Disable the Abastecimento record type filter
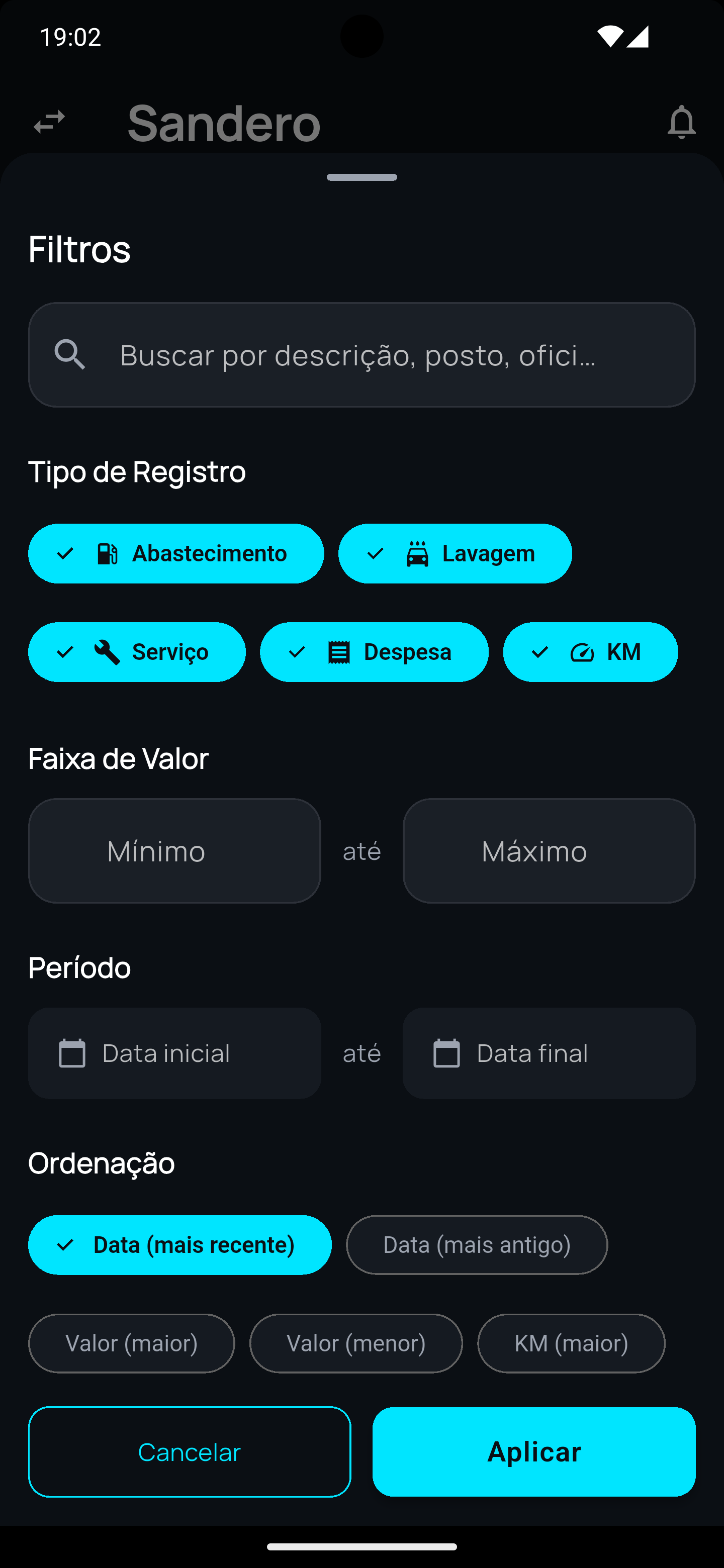724x1568 pixels. coord(176,553)
